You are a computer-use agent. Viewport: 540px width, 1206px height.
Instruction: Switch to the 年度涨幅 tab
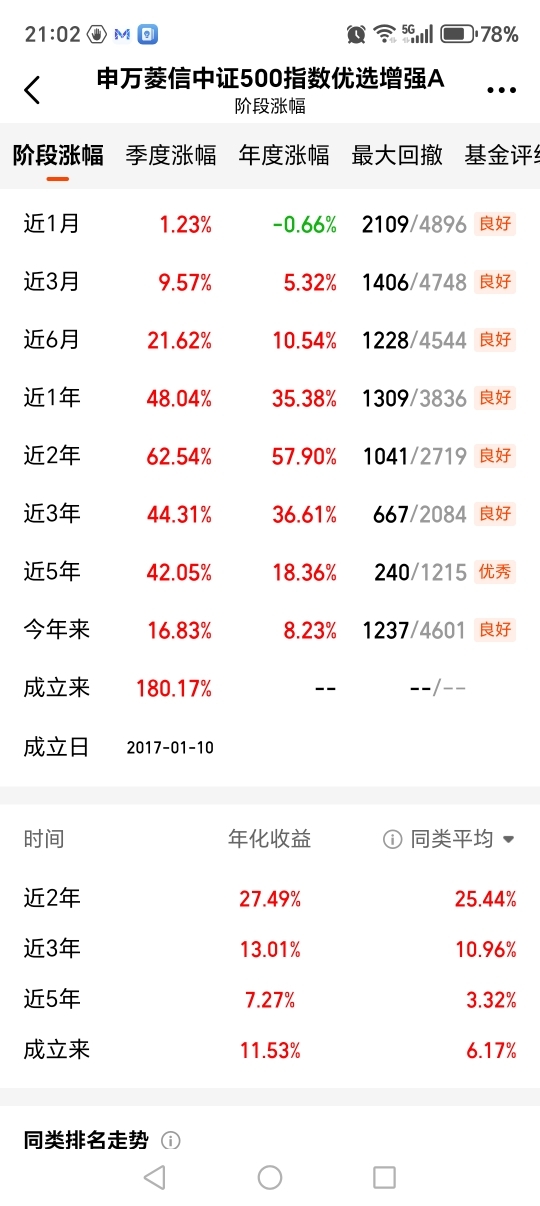pos(284,155)
